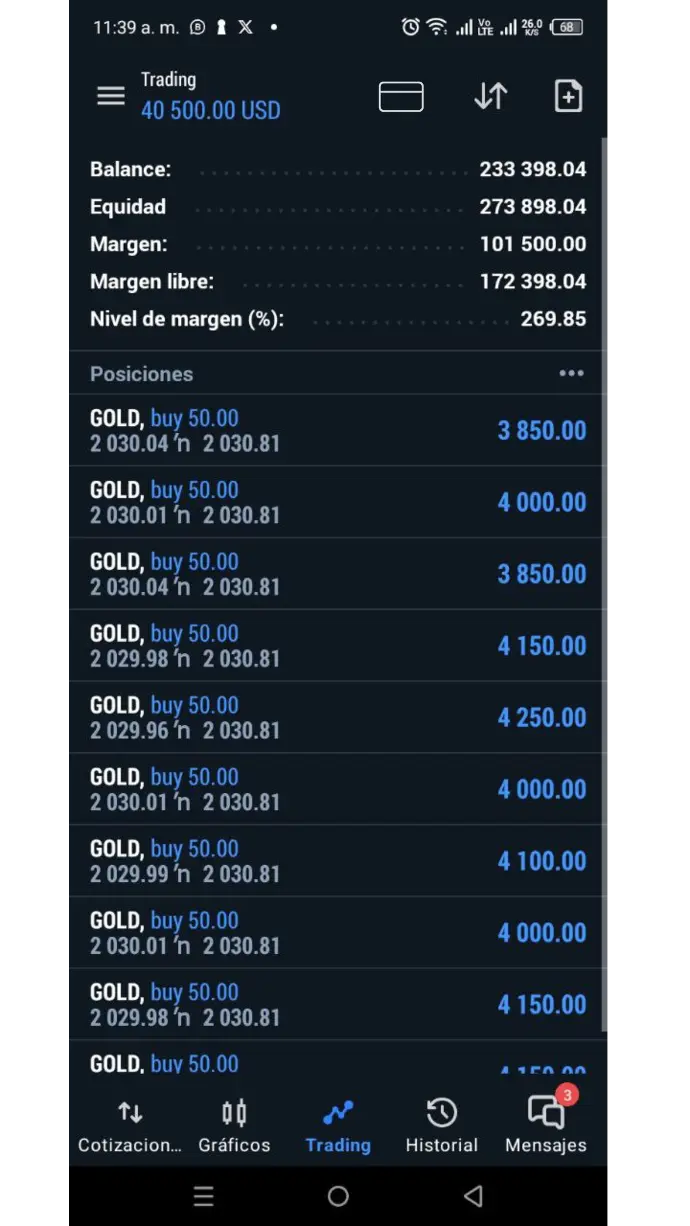Image resolution: width=690 pixels, height=1226 pixels.
Task: Tap the card deposit icon in toolbar
Action: [401, 96]
